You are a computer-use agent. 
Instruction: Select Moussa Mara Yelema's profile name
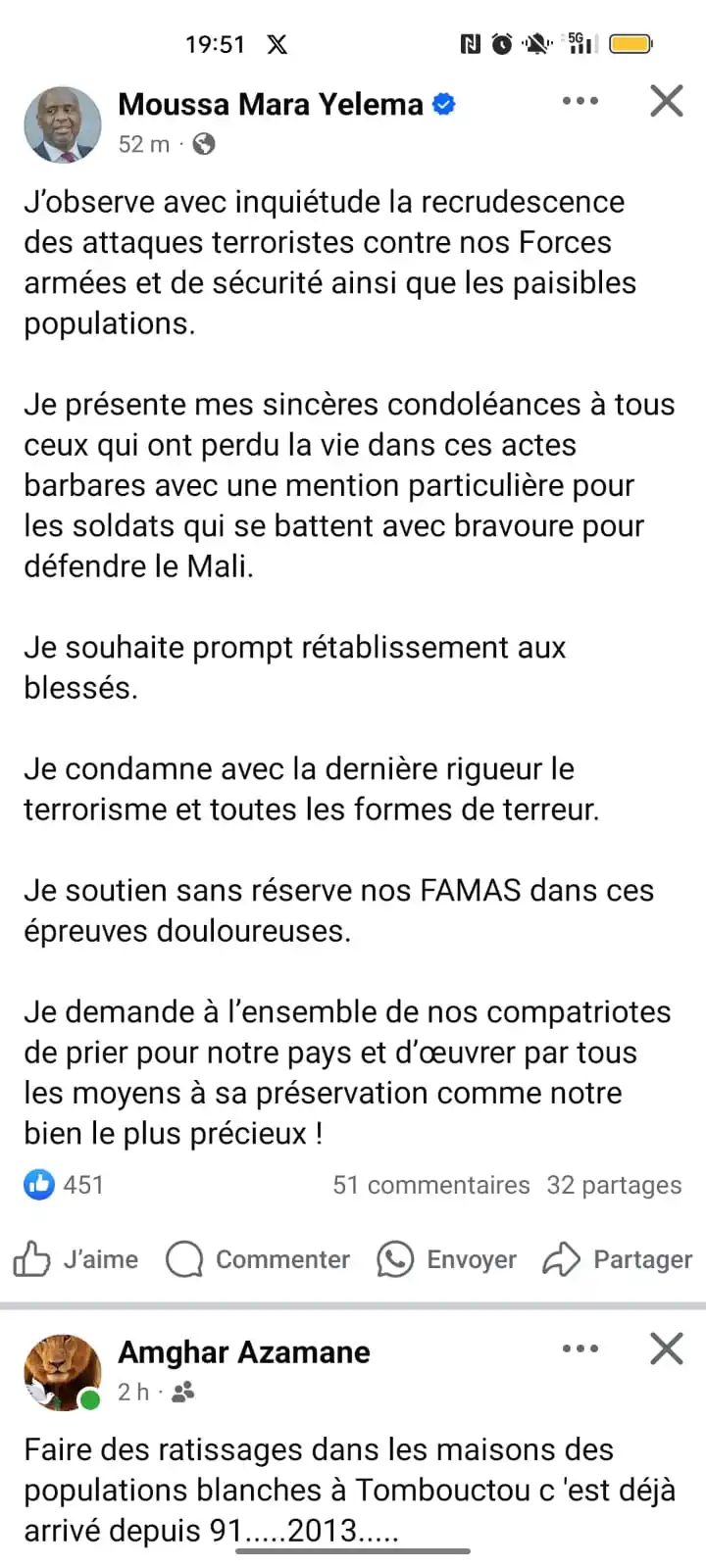pyautogui.click(x=272, y=104)
